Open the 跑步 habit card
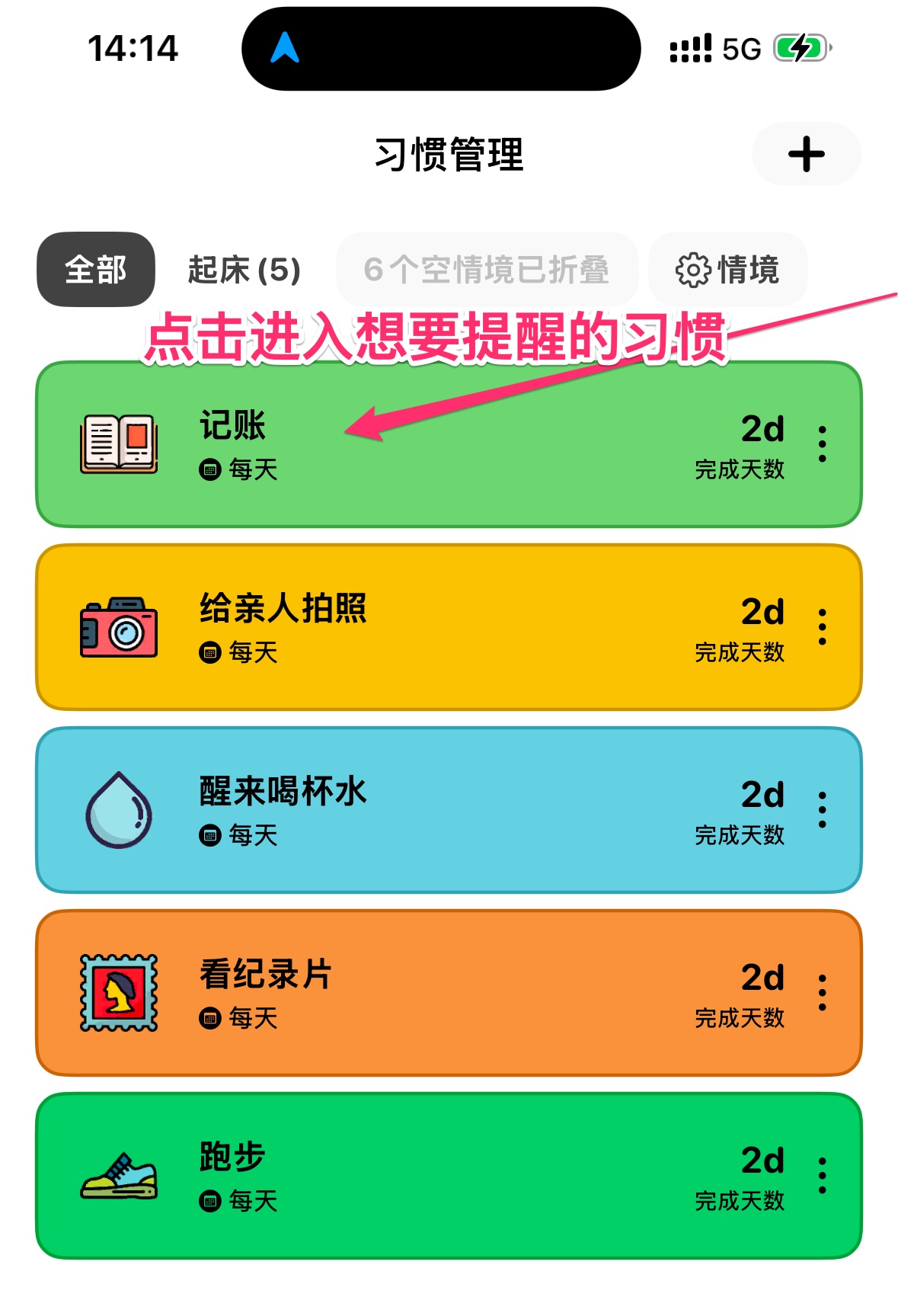Image resolution: width=898 pixels, height=1316 pixels. (x=427, y=1176)
